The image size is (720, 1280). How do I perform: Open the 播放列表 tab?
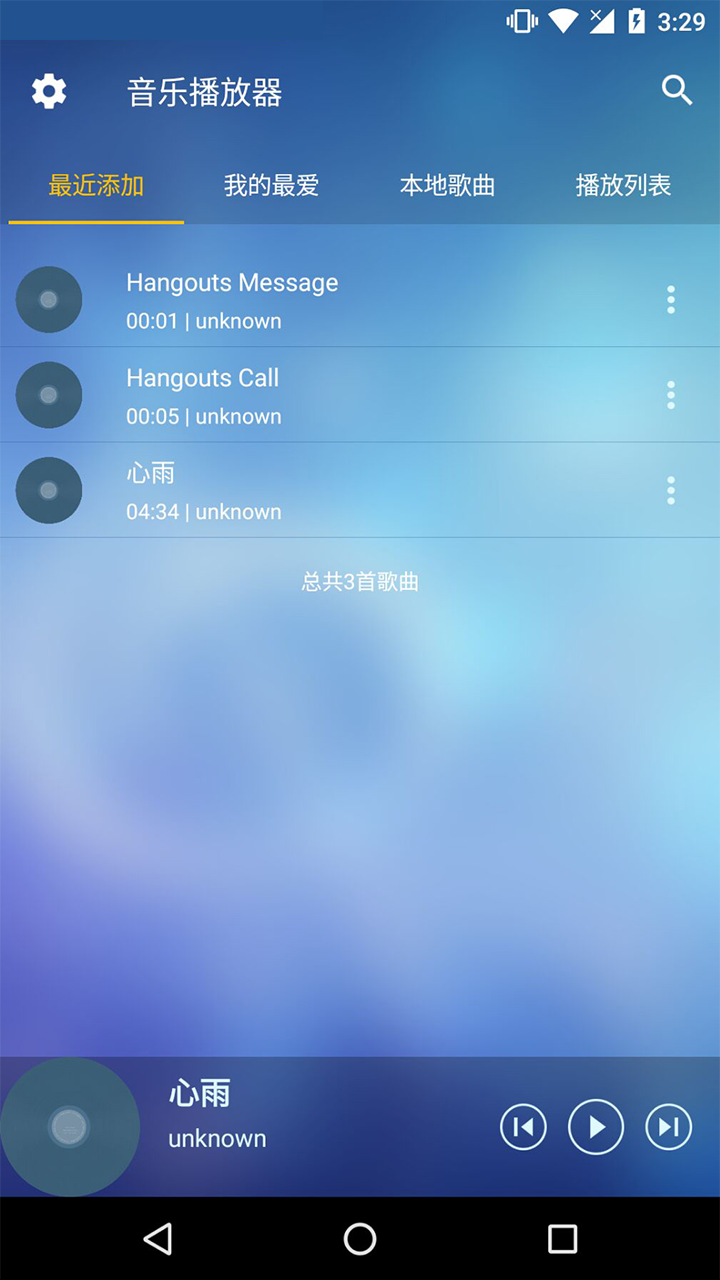click(x=622, y=186)
